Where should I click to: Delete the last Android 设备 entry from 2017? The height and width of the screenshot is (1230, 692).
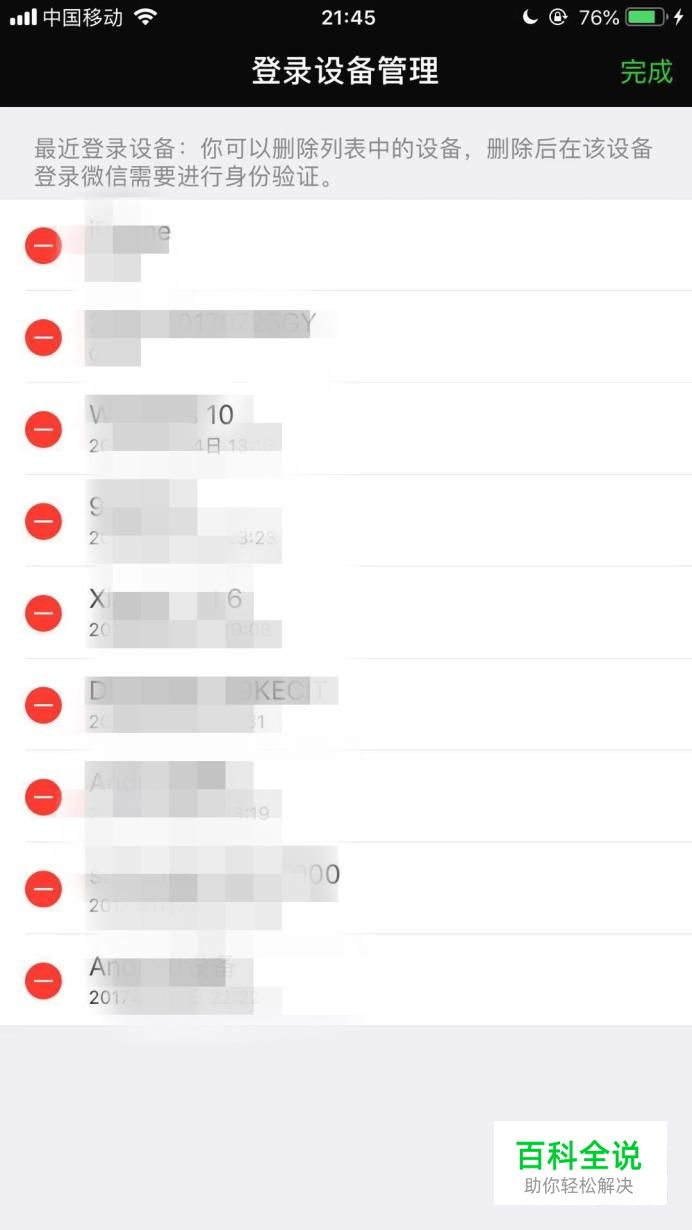pos(43,981)
